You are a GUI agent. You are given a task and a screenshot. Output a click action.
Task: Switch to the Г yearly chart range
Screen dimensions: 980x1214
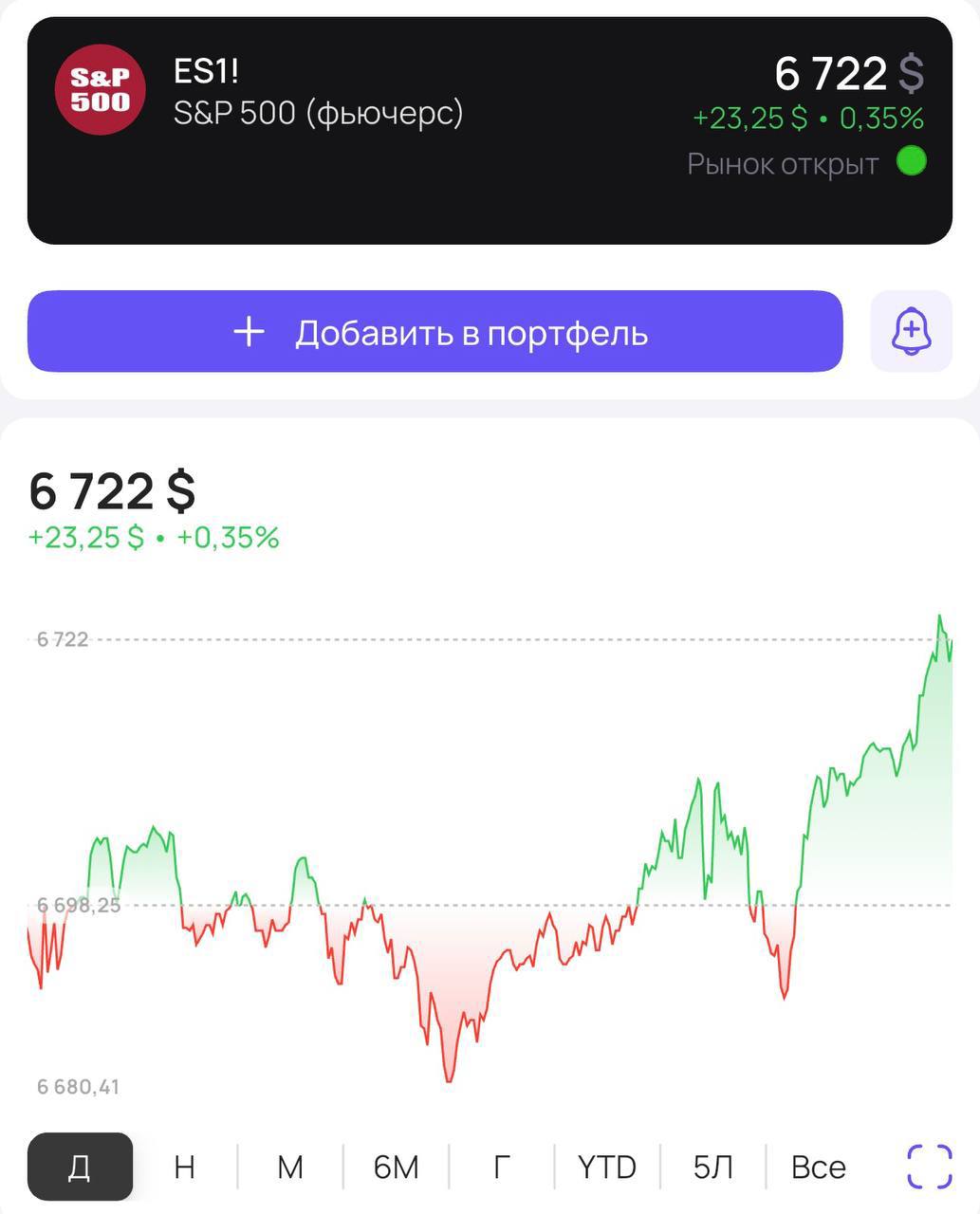click(502, 1167)
